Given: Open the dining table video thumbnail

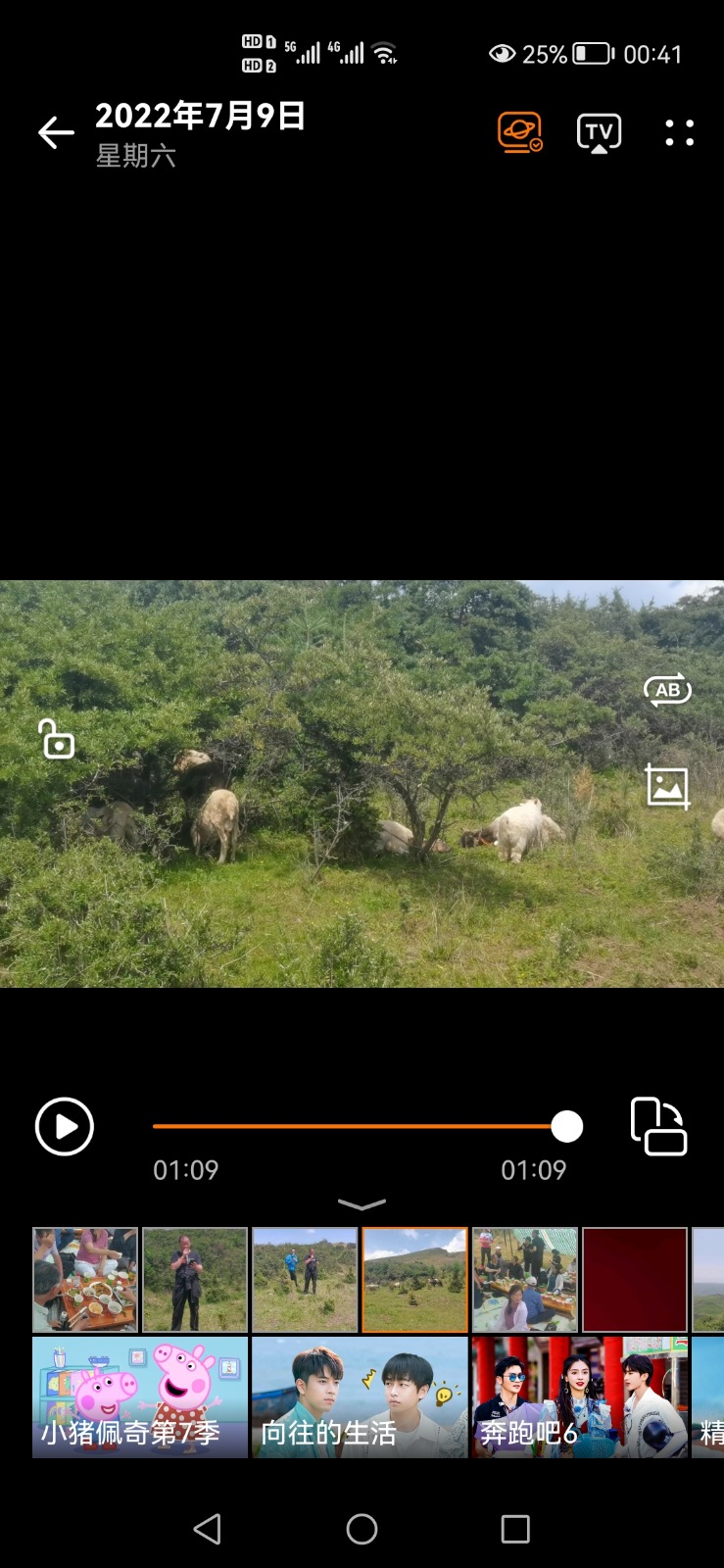Looking at the screenshot, I should click(x=85, y=1280).
